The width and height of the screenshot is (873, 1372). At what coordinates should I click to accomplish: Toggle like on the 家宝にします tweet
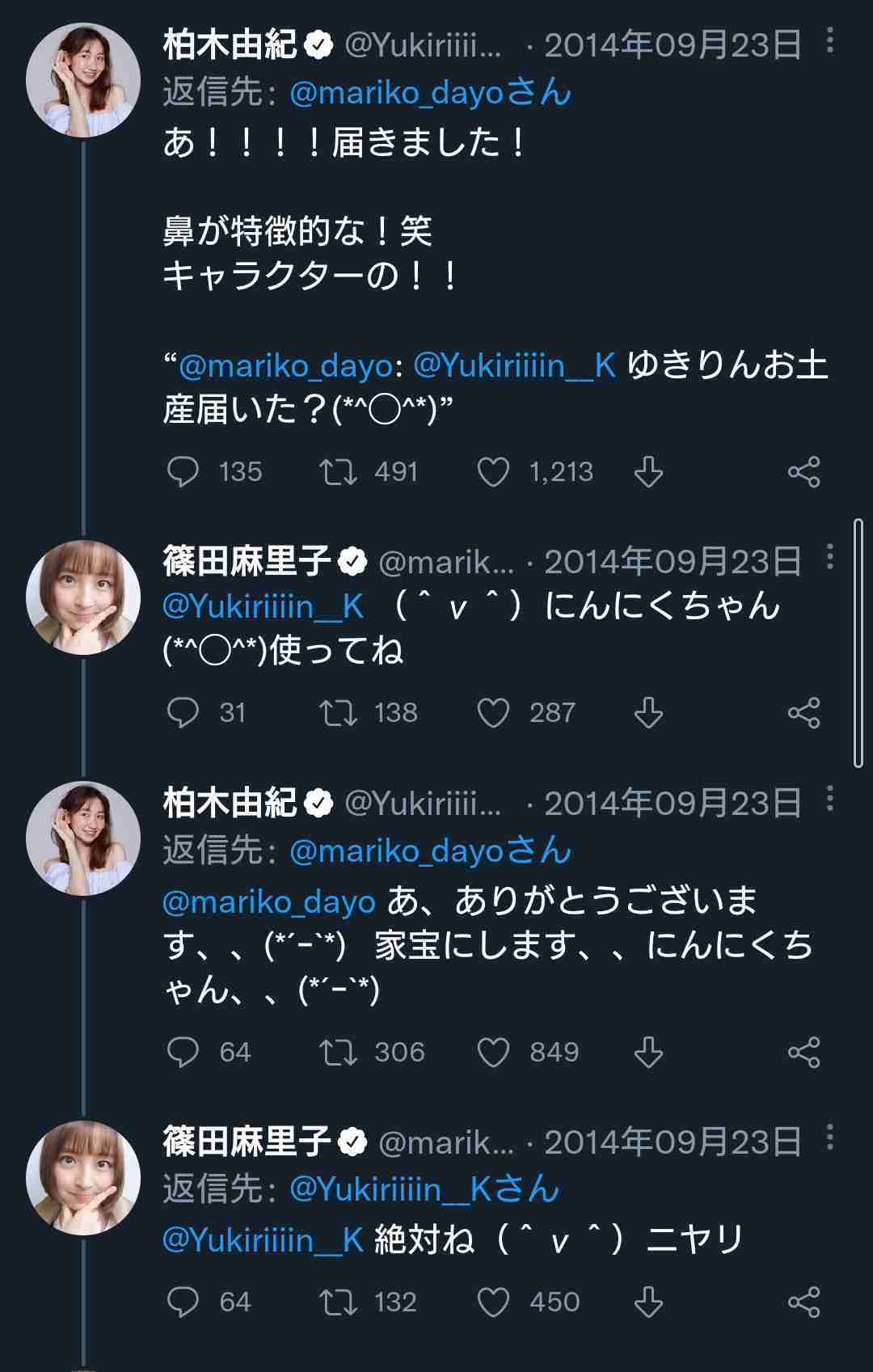tap(493, 1052)
